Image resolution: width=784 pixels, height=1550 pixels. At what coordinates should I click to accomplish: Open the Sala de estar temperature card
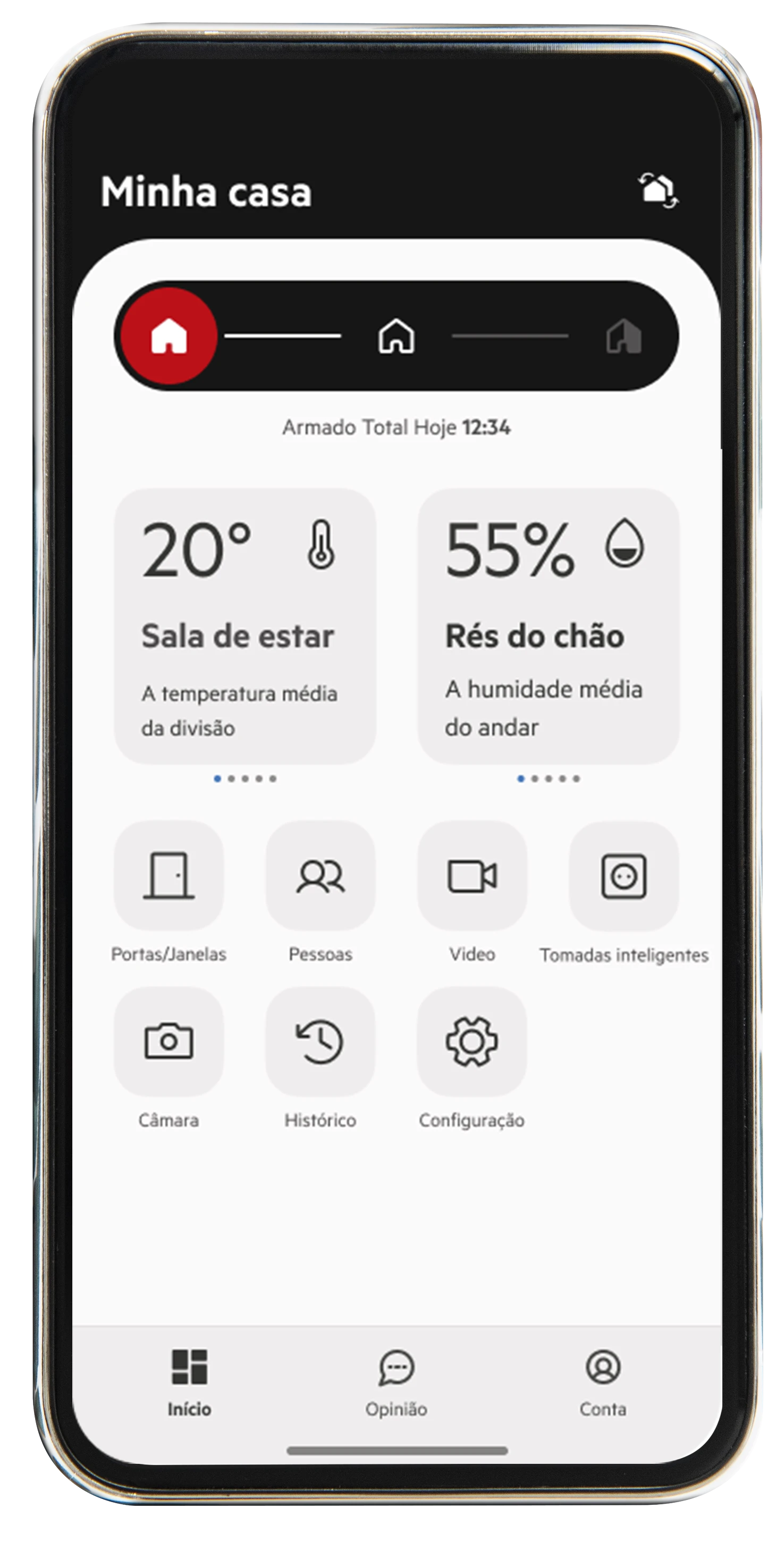click(x=245, y=626)
